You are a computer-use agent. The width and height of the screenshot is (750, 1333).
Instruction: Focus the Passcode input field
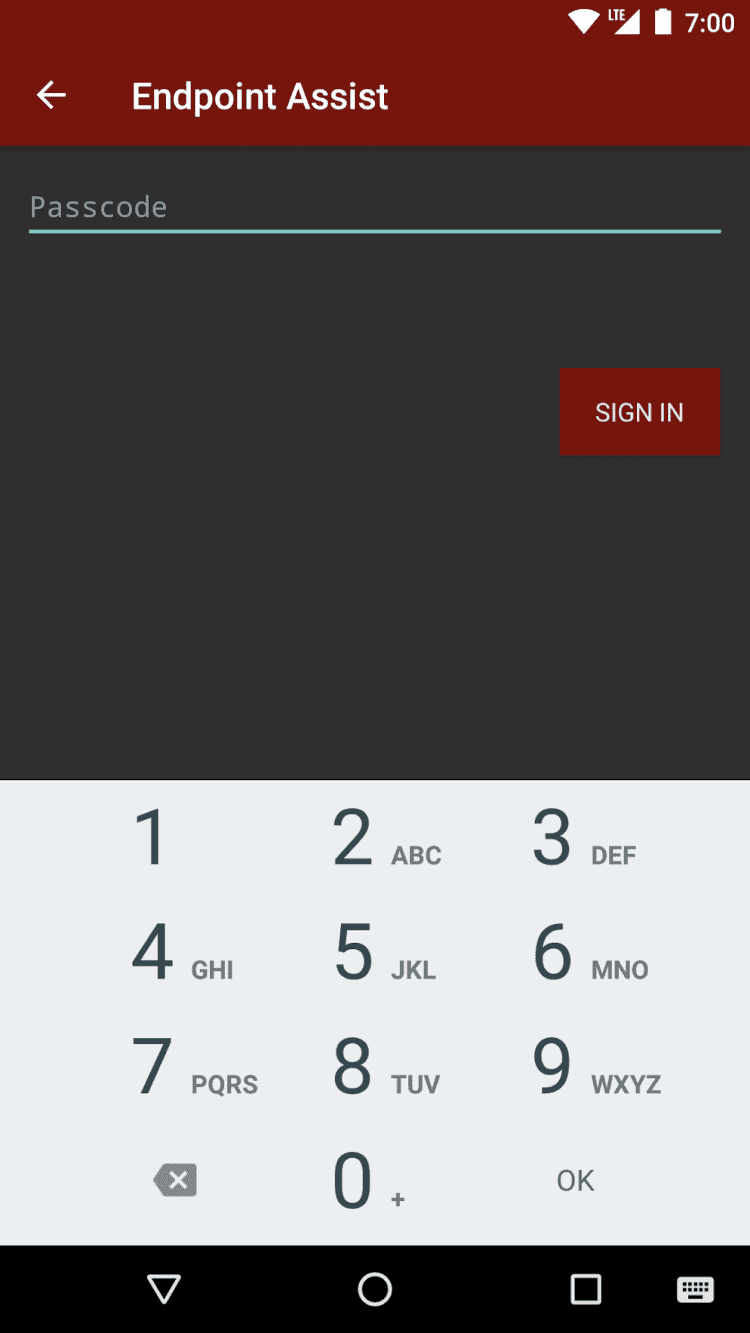pos(374,208)
